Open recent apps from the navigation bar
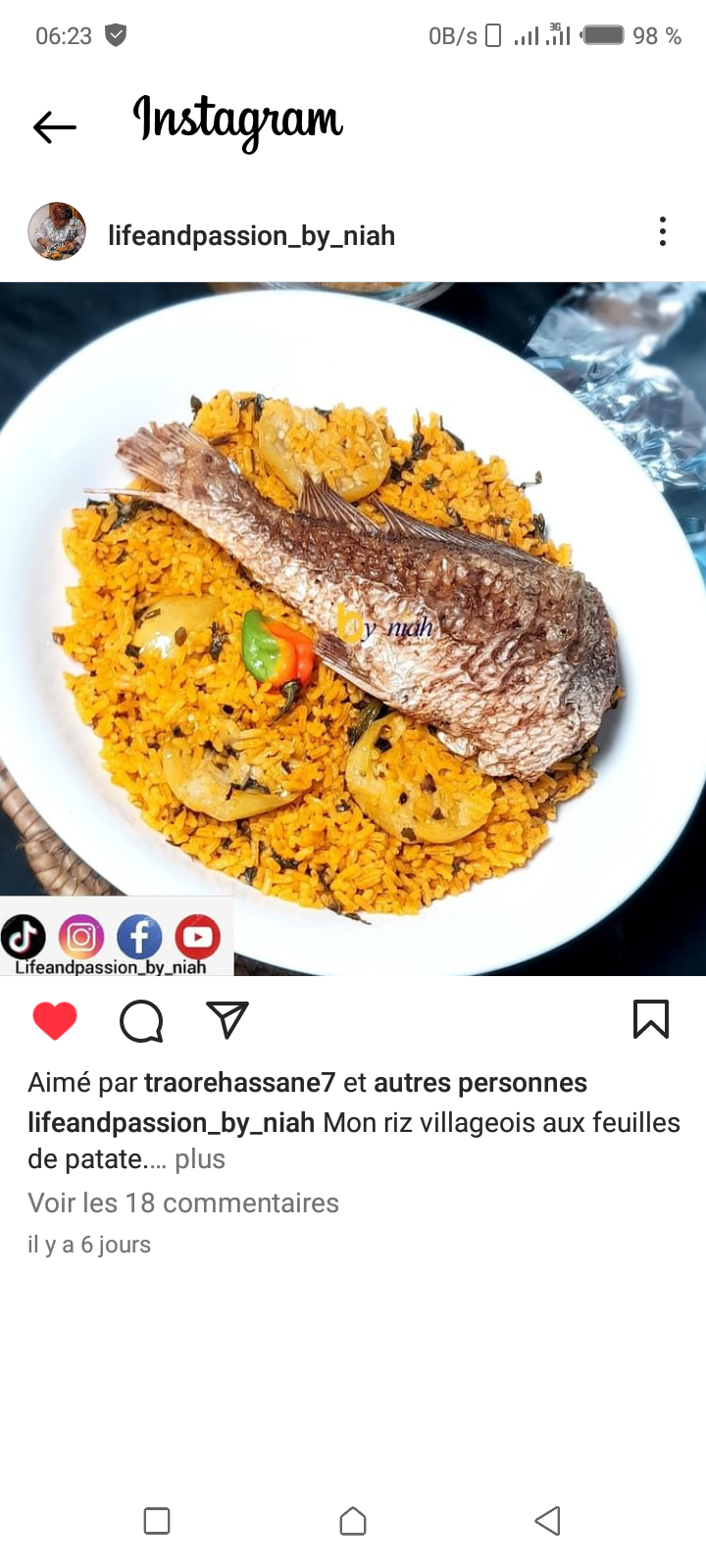This screenshot has width=706, height=1568. [157, 1521]
